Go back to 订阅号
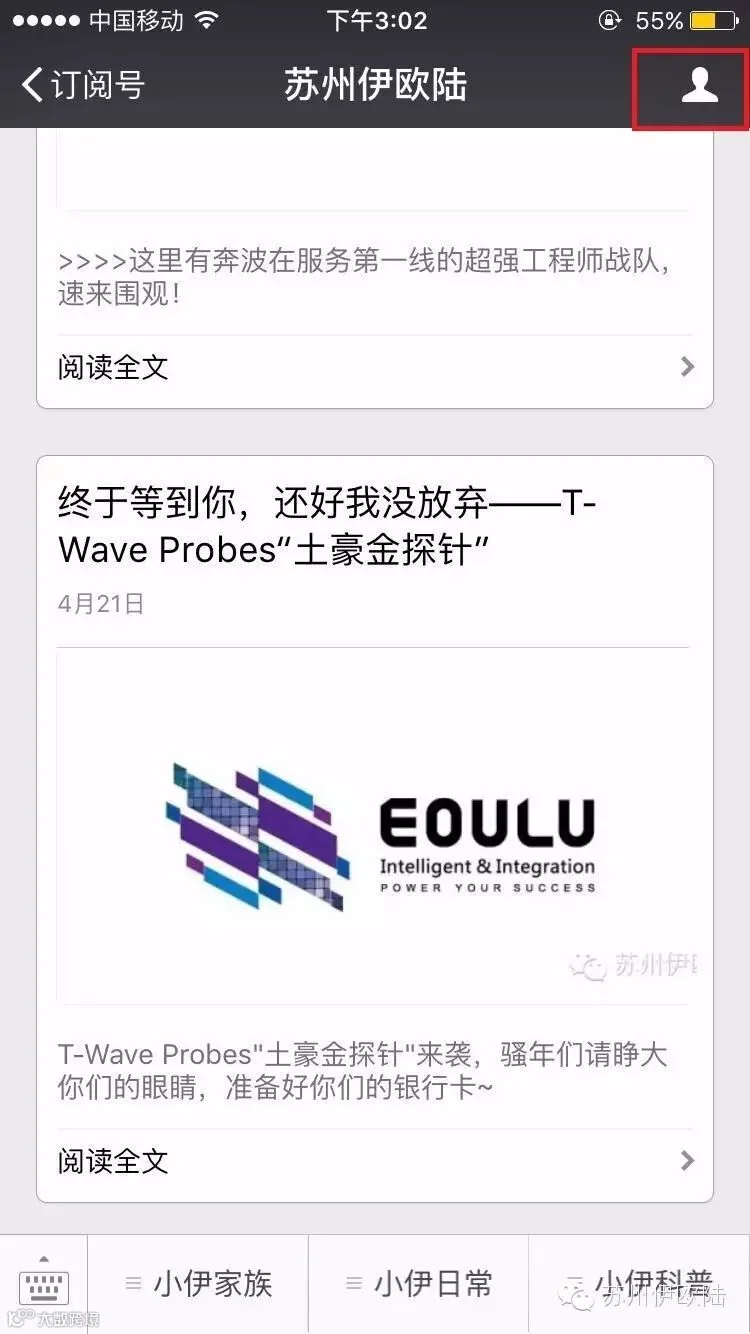The width and height of the screenshot is (750, 1334). click(83, 85)
